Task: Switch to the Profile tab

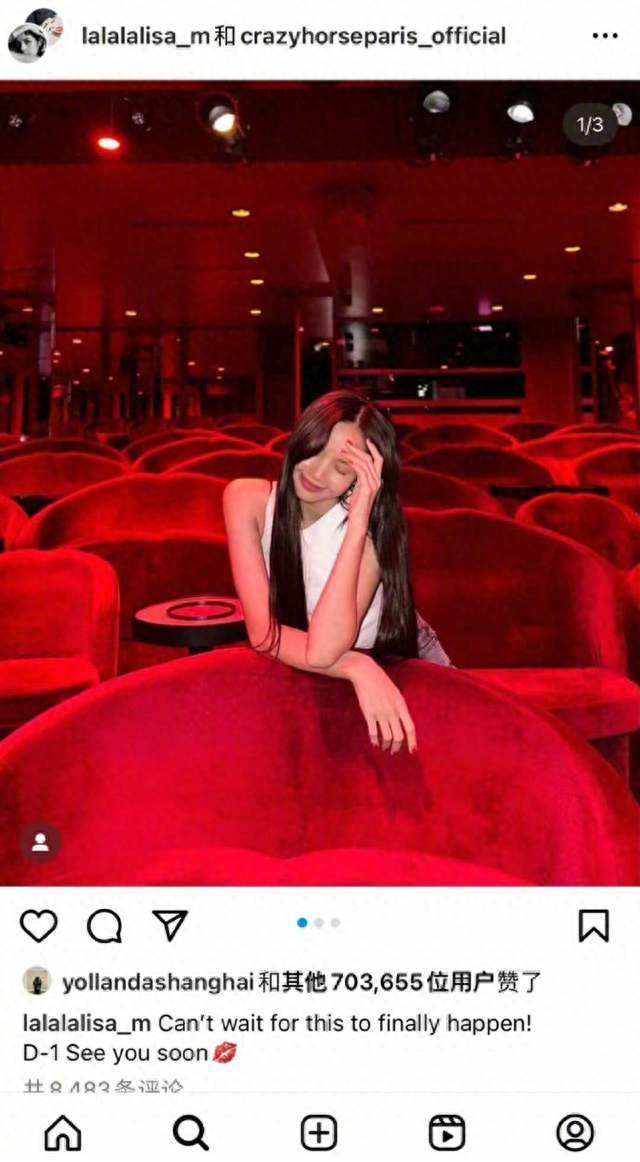Action: (575, 1132)
